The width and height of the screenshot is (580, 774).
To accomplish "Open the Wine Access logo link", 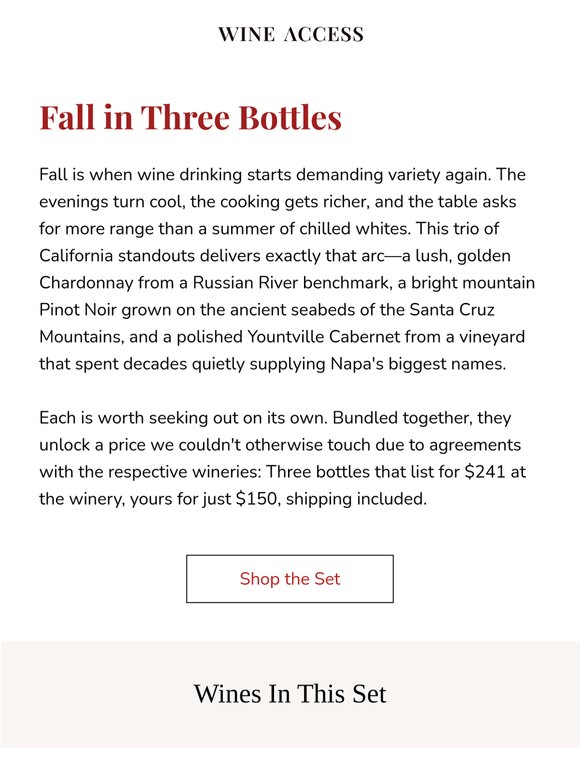I will click(x=291, y=35).
